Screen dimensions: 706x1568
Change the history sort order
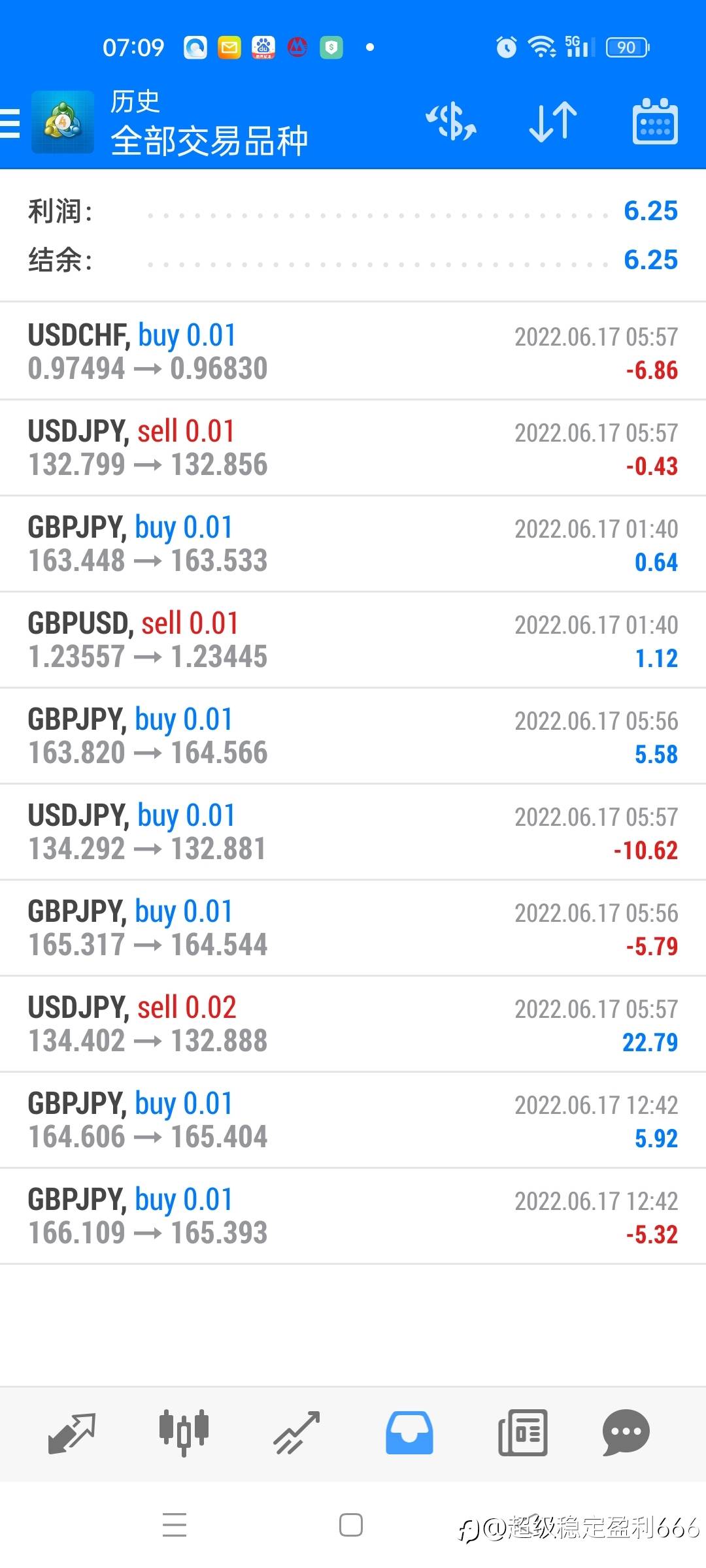coord(552,122)
